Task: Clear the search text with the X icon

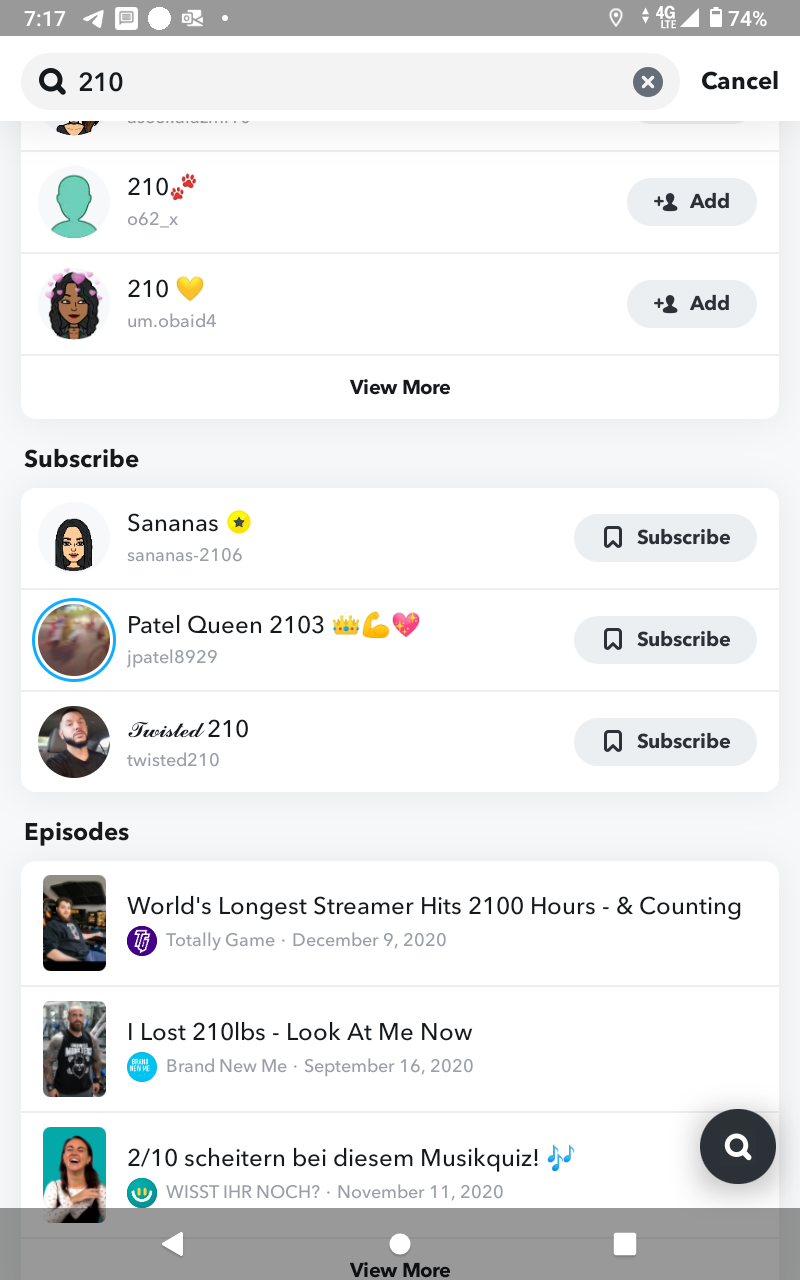Action: [x=648, y=82]
